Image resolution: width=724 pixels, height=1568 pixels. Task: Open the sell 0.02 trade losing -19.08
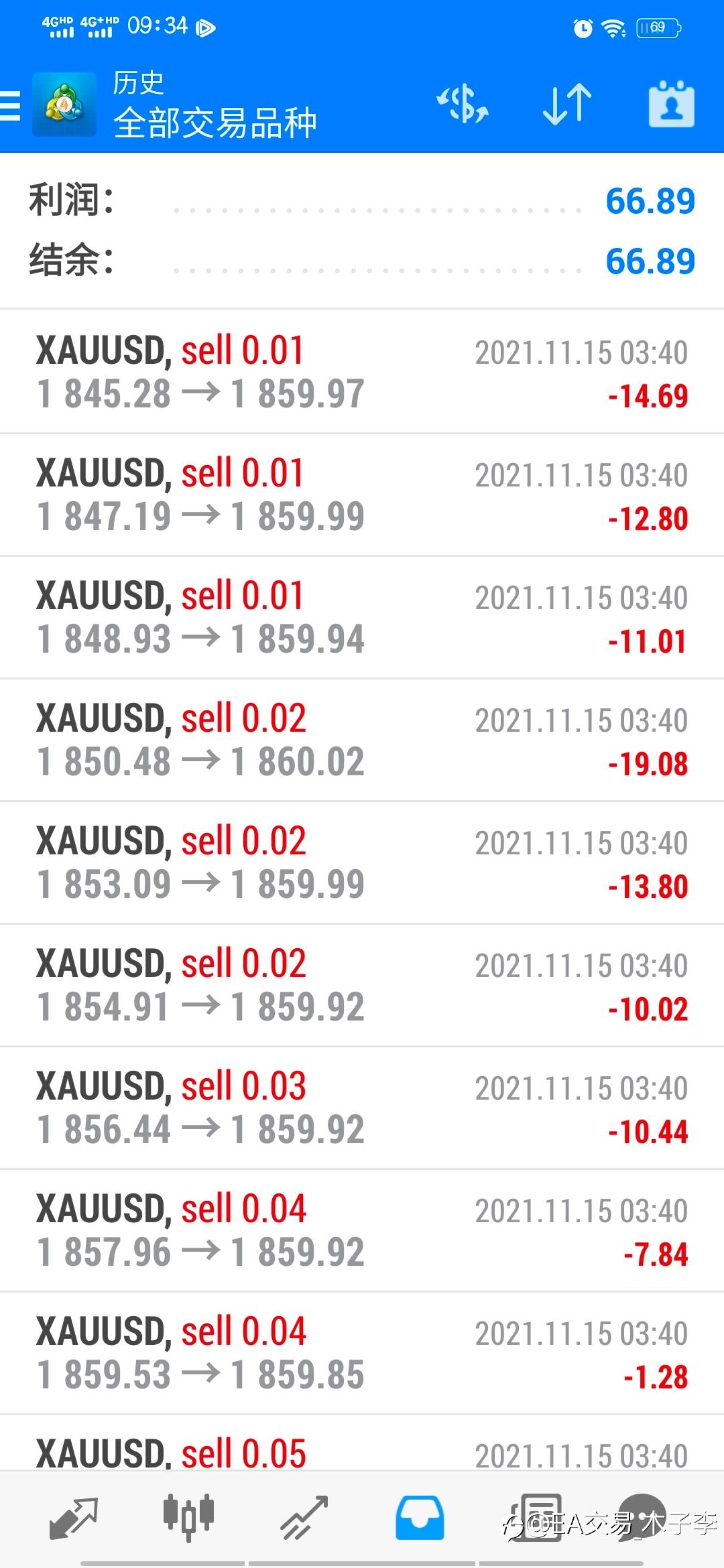pos(362,740)
